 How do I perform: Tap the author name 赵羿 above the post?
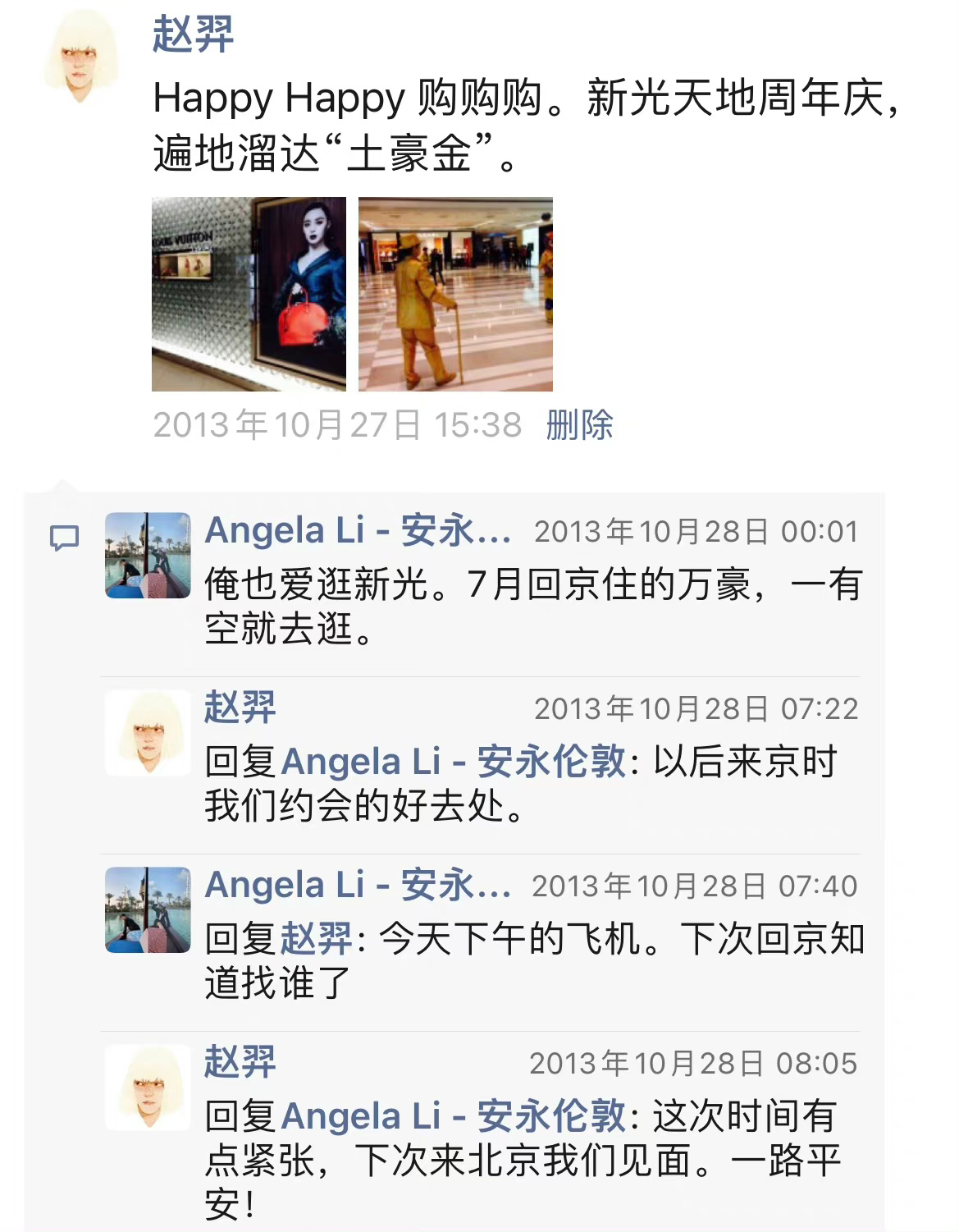[193, 35]
